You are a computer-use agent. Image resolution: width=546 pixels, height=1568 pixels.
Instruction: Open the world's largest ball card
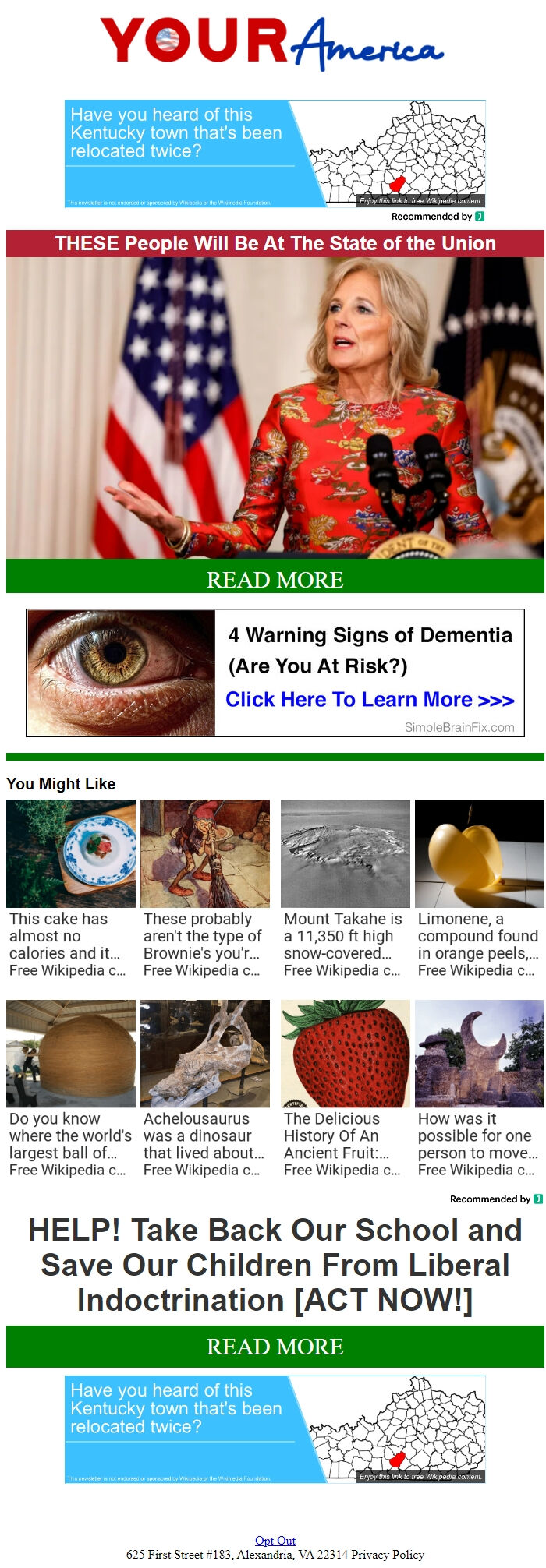pyautogui.click(x=70, y=1088)
